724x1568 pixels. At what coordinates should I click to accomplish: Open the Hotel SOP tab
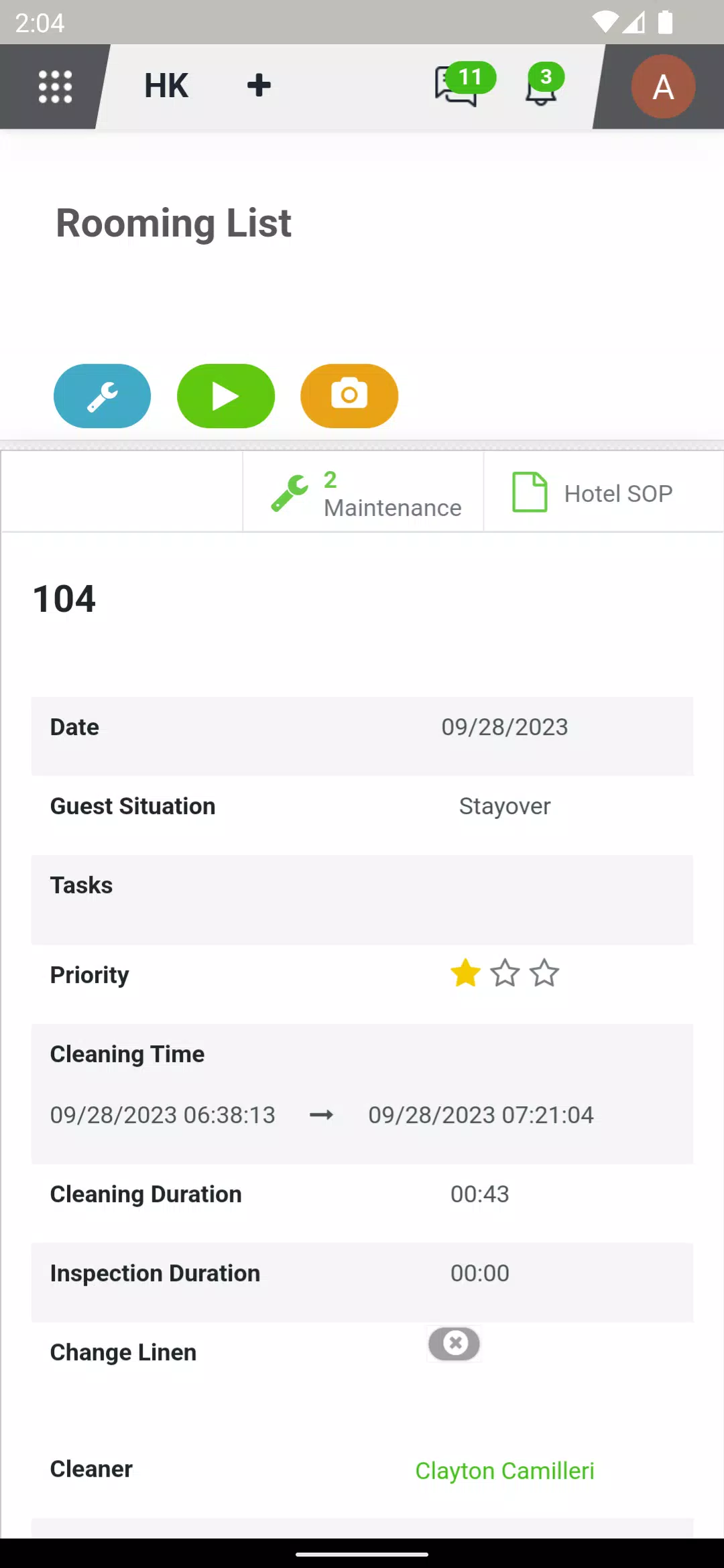pos(603,492)
